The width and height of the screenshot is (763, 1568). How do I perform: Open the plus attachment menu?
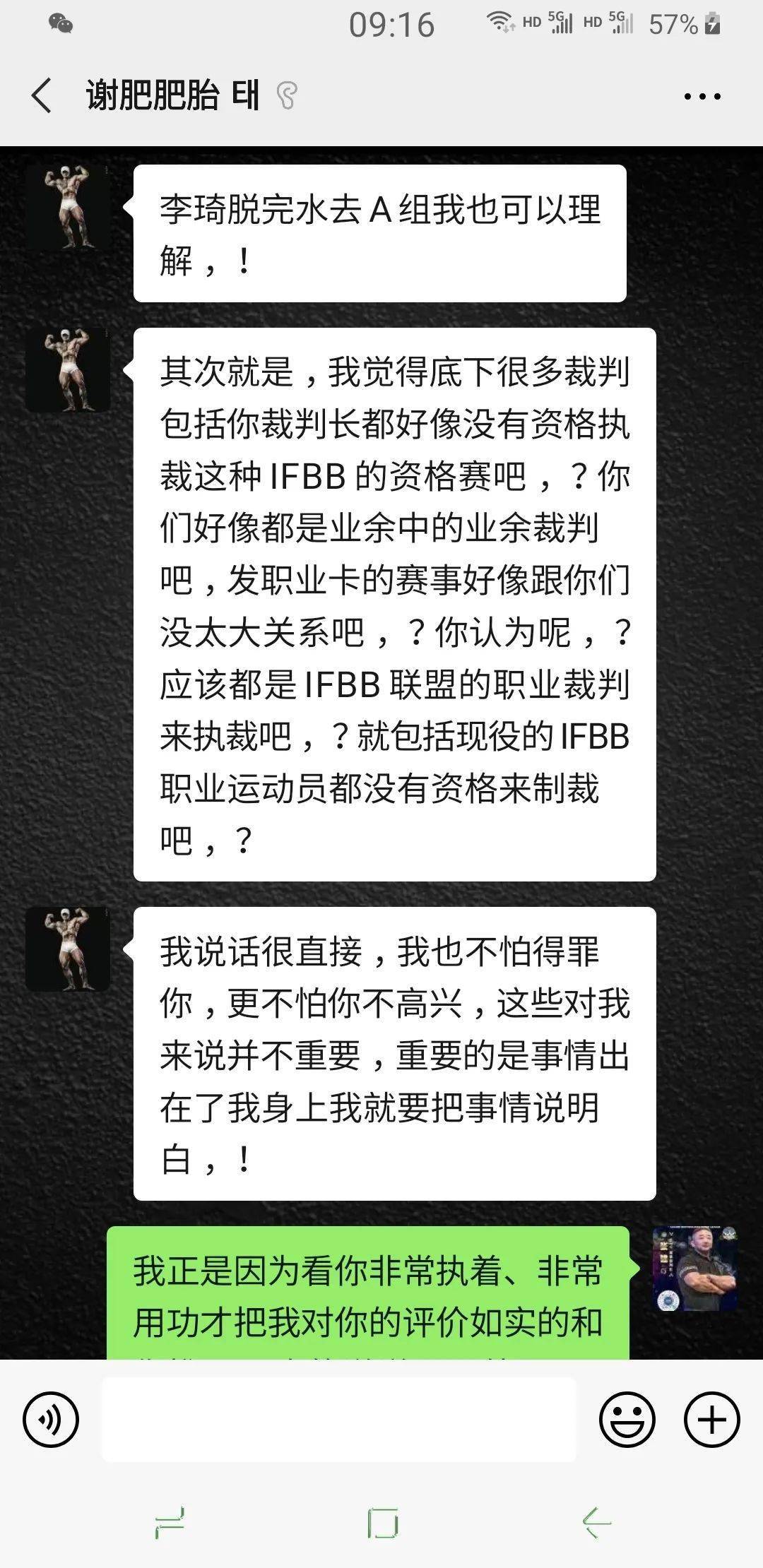click(711, 1419)
